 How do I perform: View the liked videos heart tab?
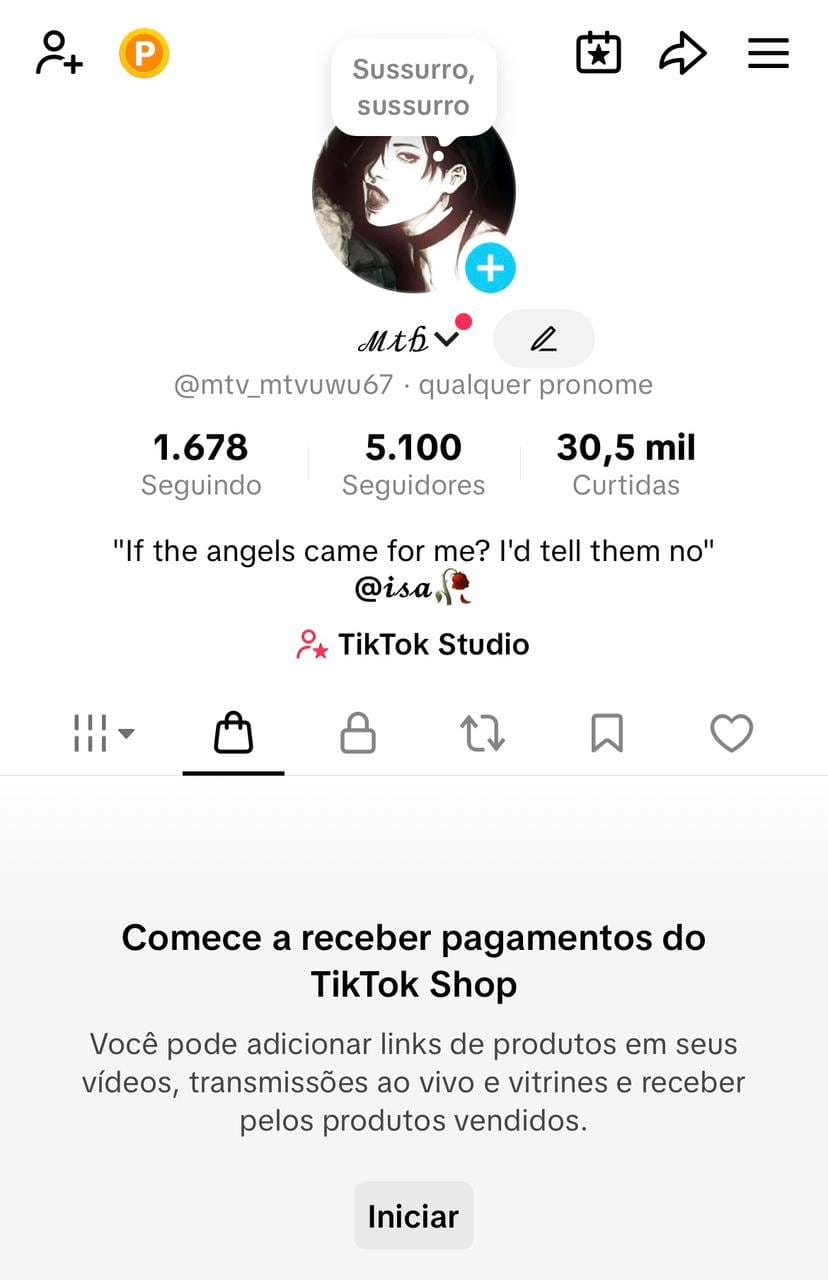(731, 733)
